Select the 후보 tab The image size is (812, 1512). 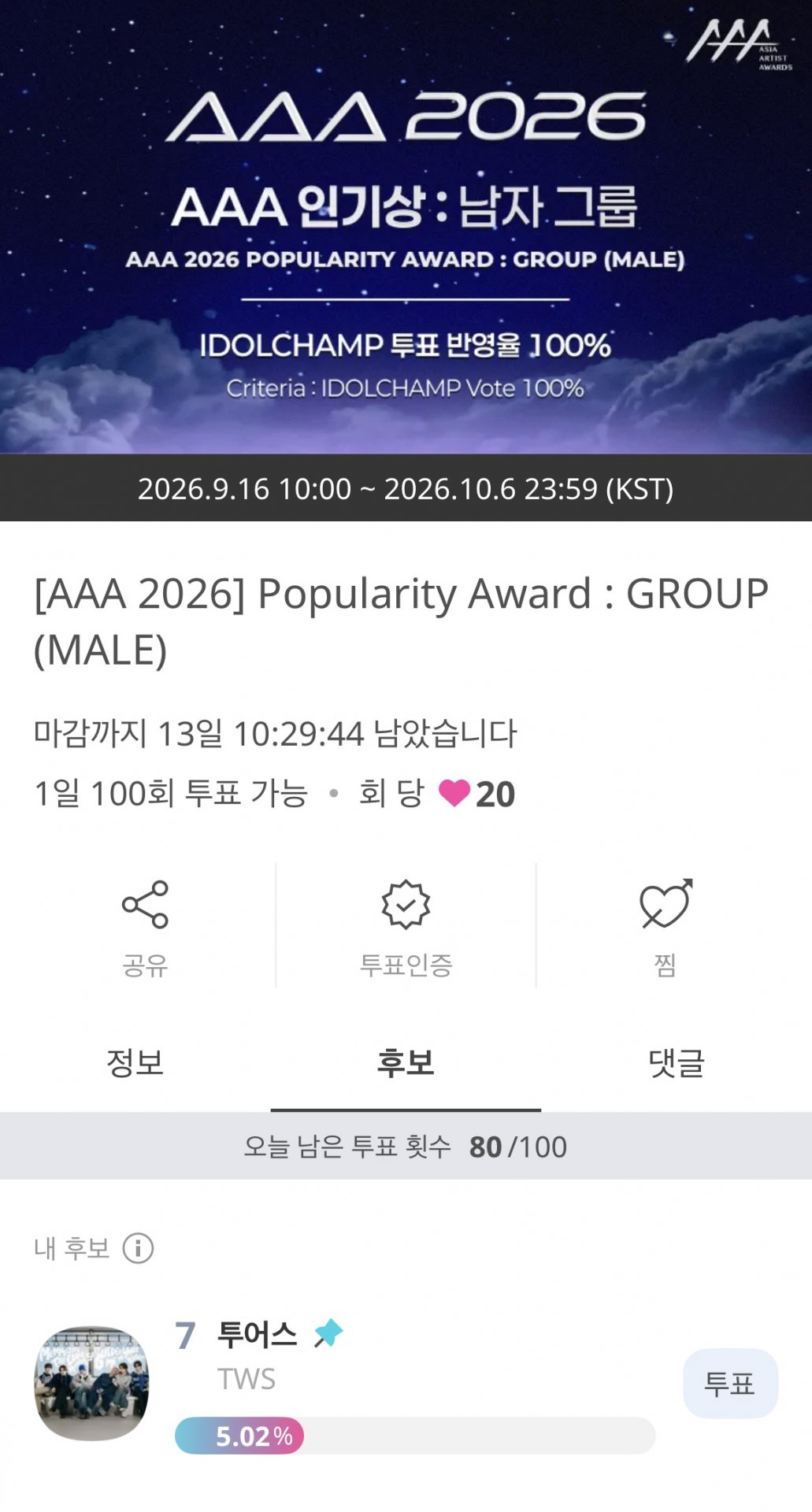406,1062
